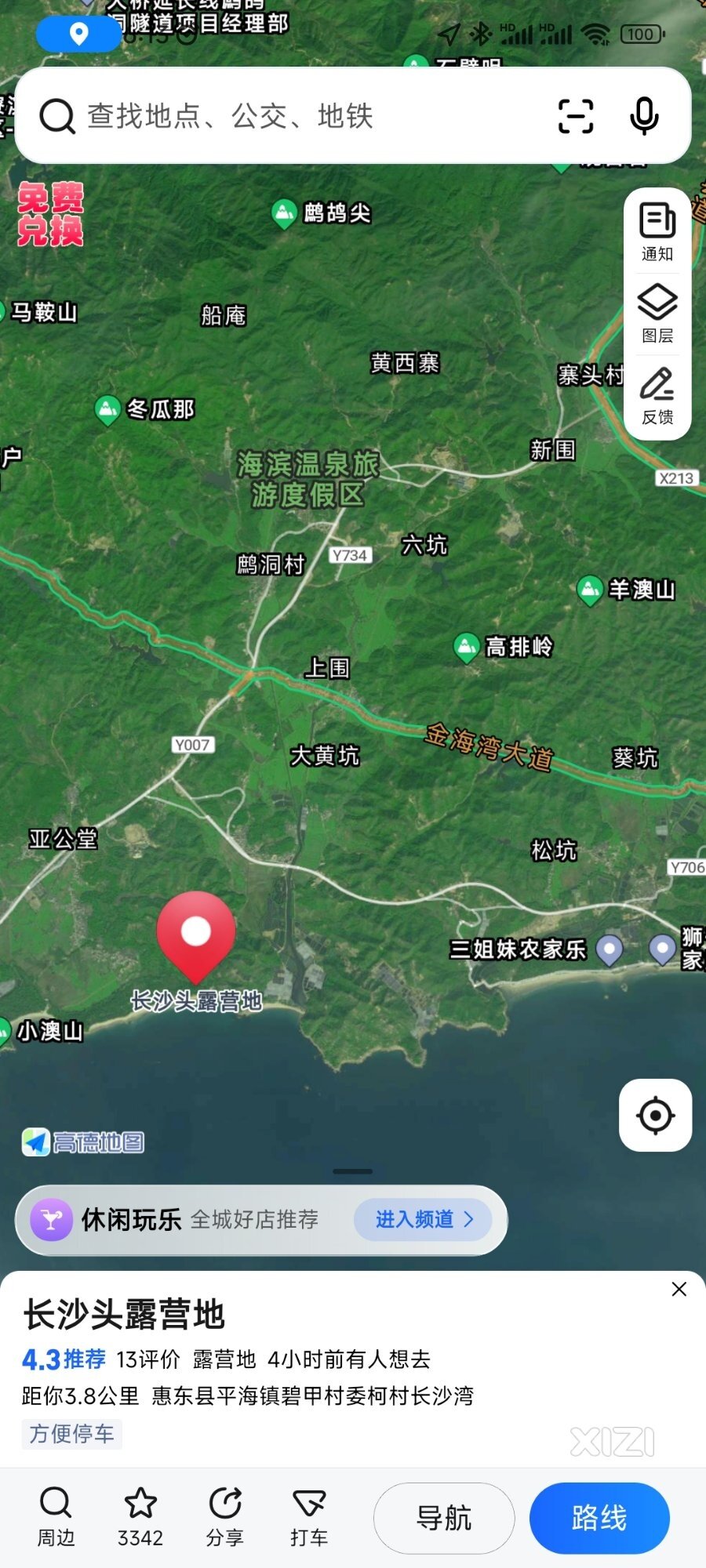Tap the 免费兑换 promo banner

point(50,214)
